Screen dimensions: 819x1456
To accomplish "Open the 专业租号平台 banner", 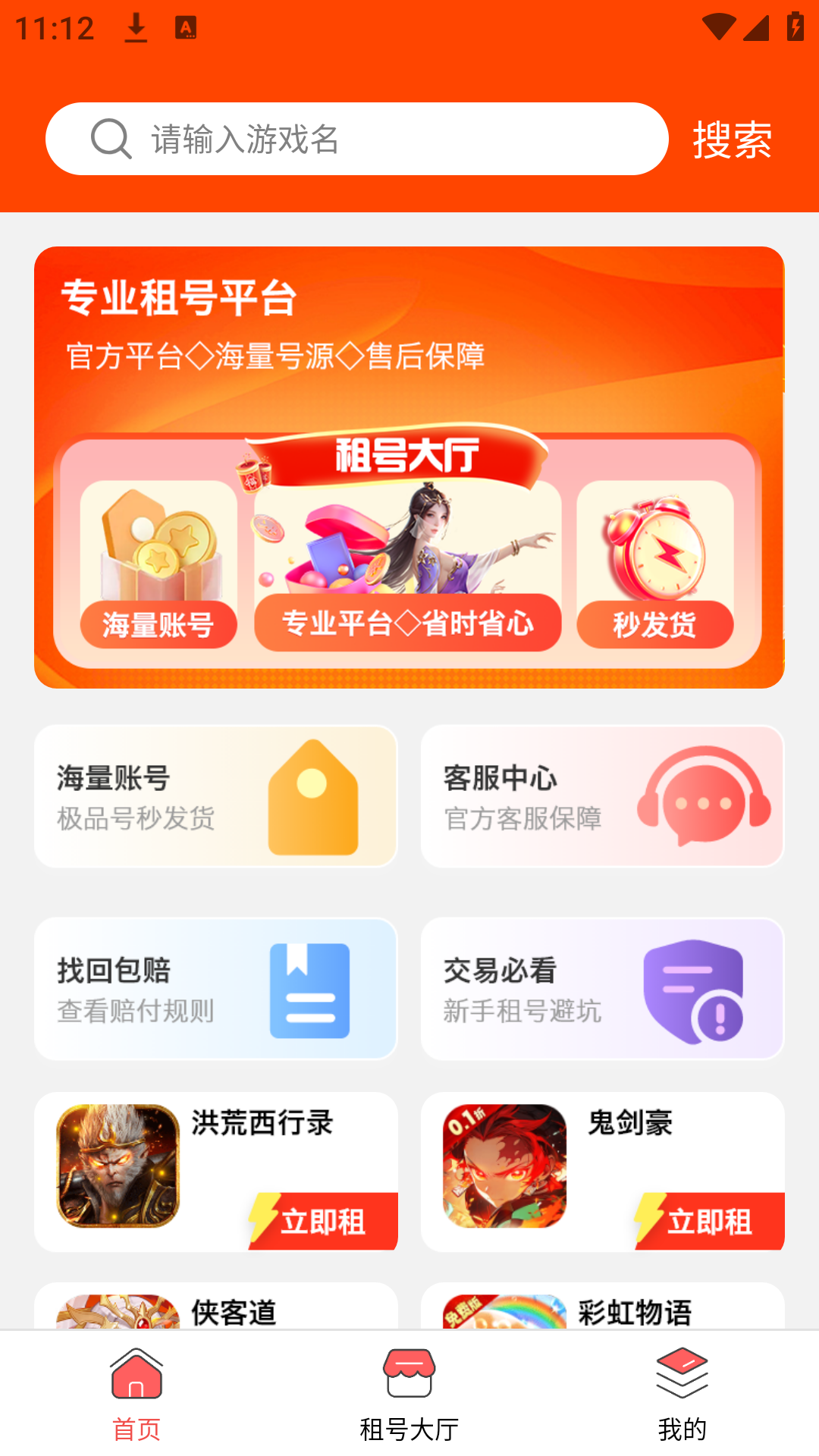I will point(409,466).
